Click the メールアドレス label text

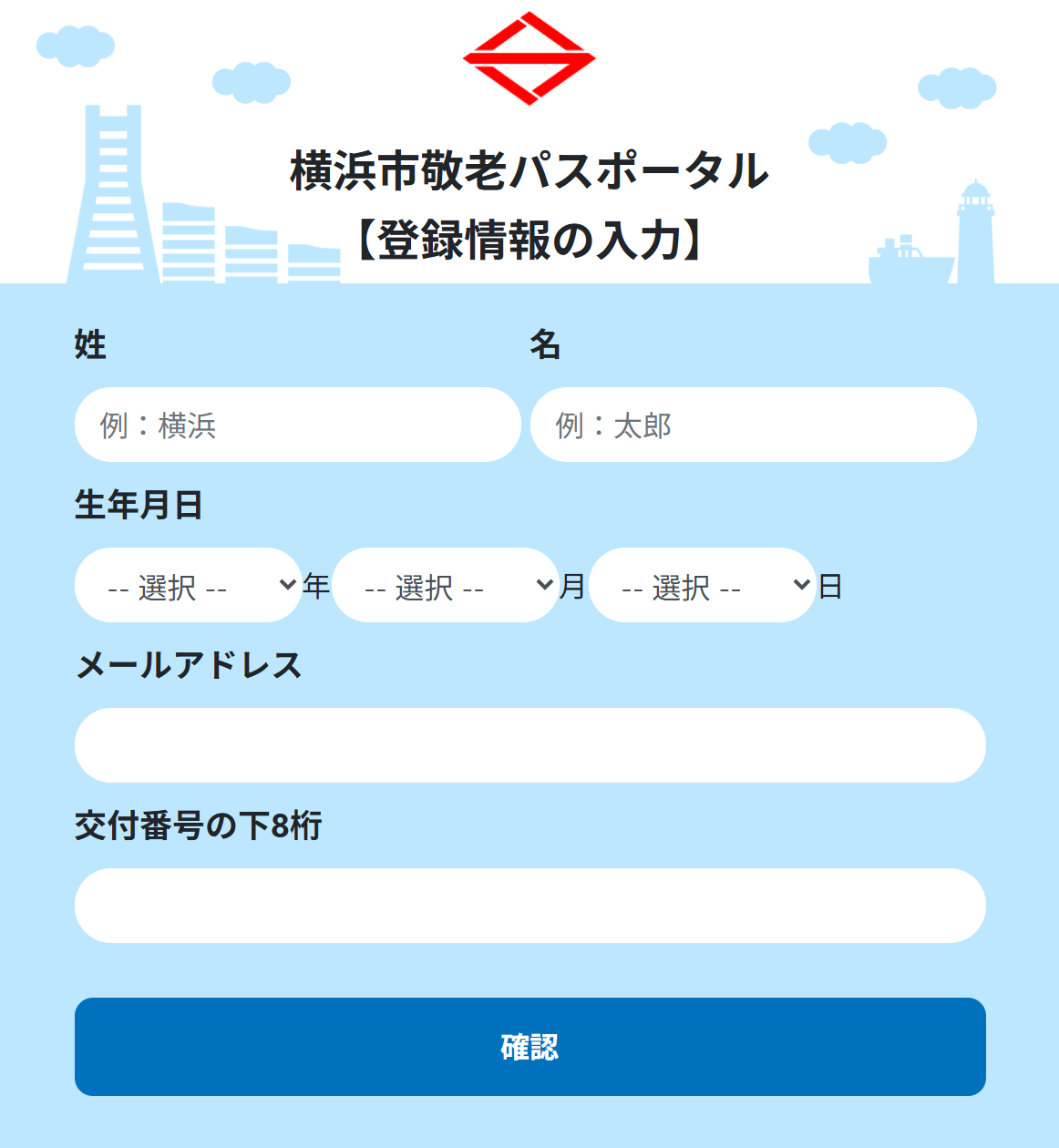click(x=187, y=667)
